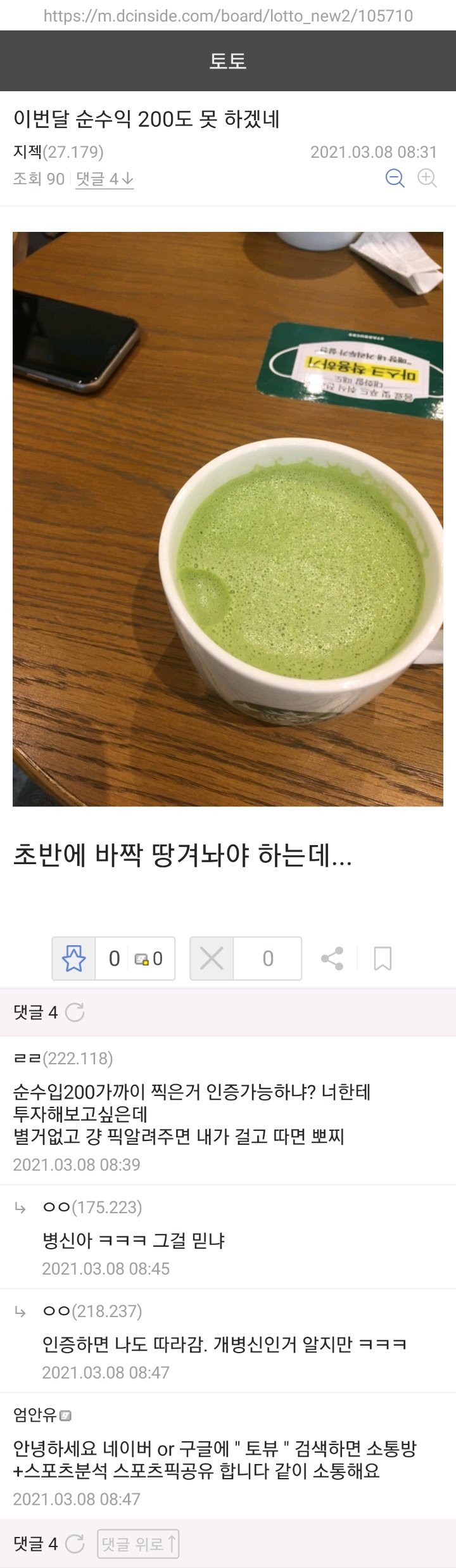Viewport: 456px width, 1568px height.
Task: Open the green latte photo
Action: (x=228, y=519)
